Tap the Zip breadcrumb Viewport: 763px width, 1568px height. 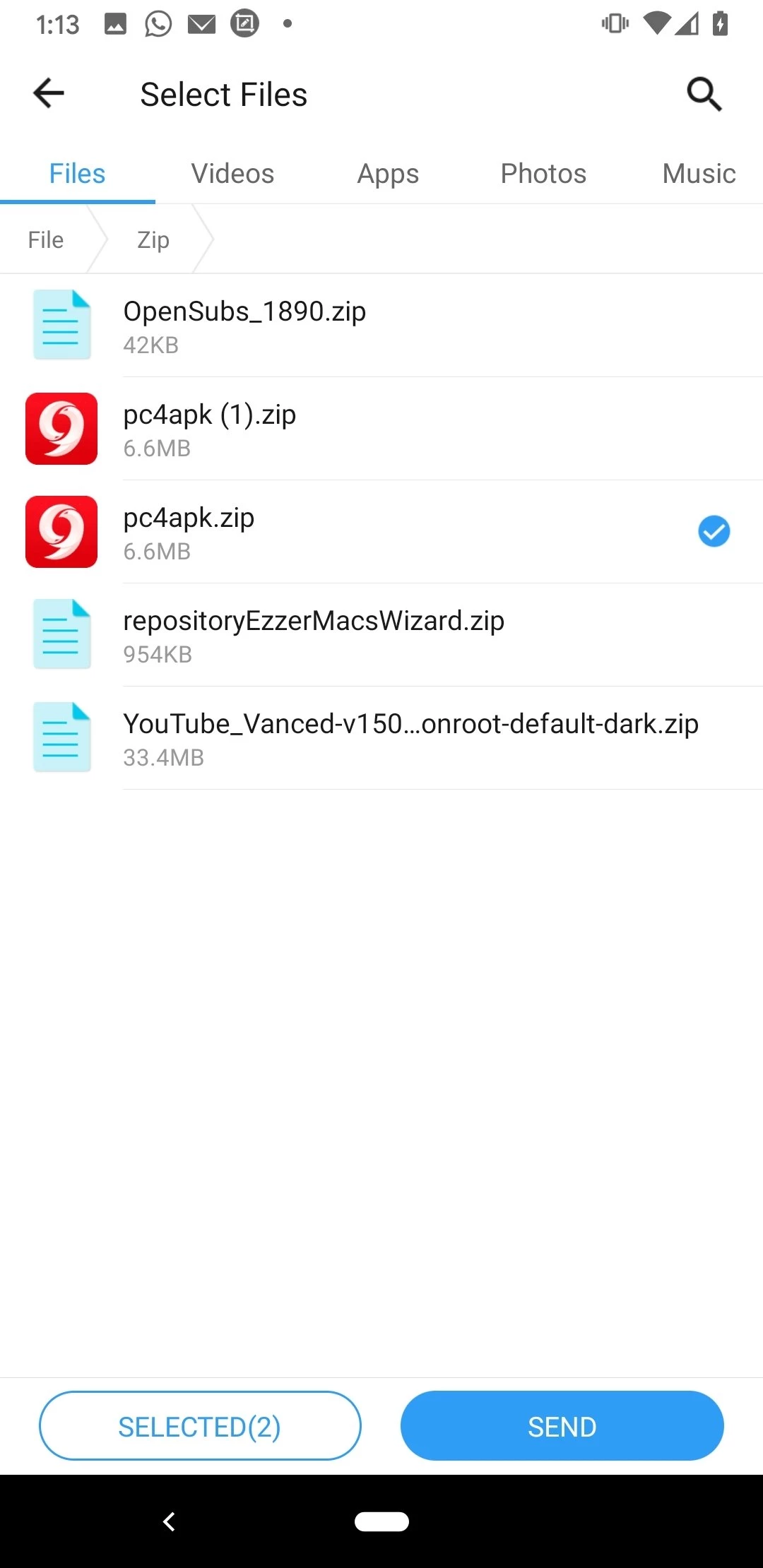(x=153, y=240)
